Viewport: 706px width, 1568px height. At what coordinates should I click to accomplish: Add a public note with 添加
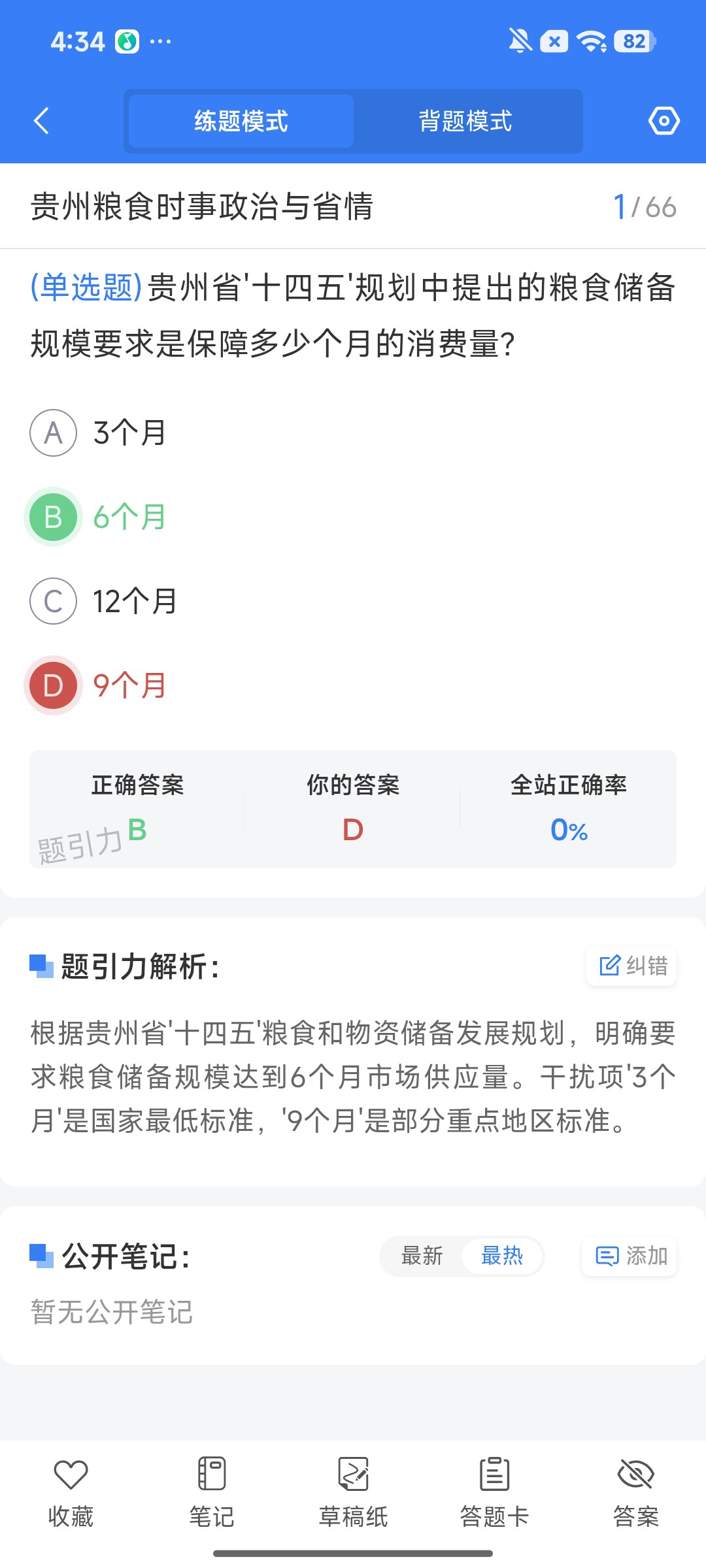(630, 1256)
